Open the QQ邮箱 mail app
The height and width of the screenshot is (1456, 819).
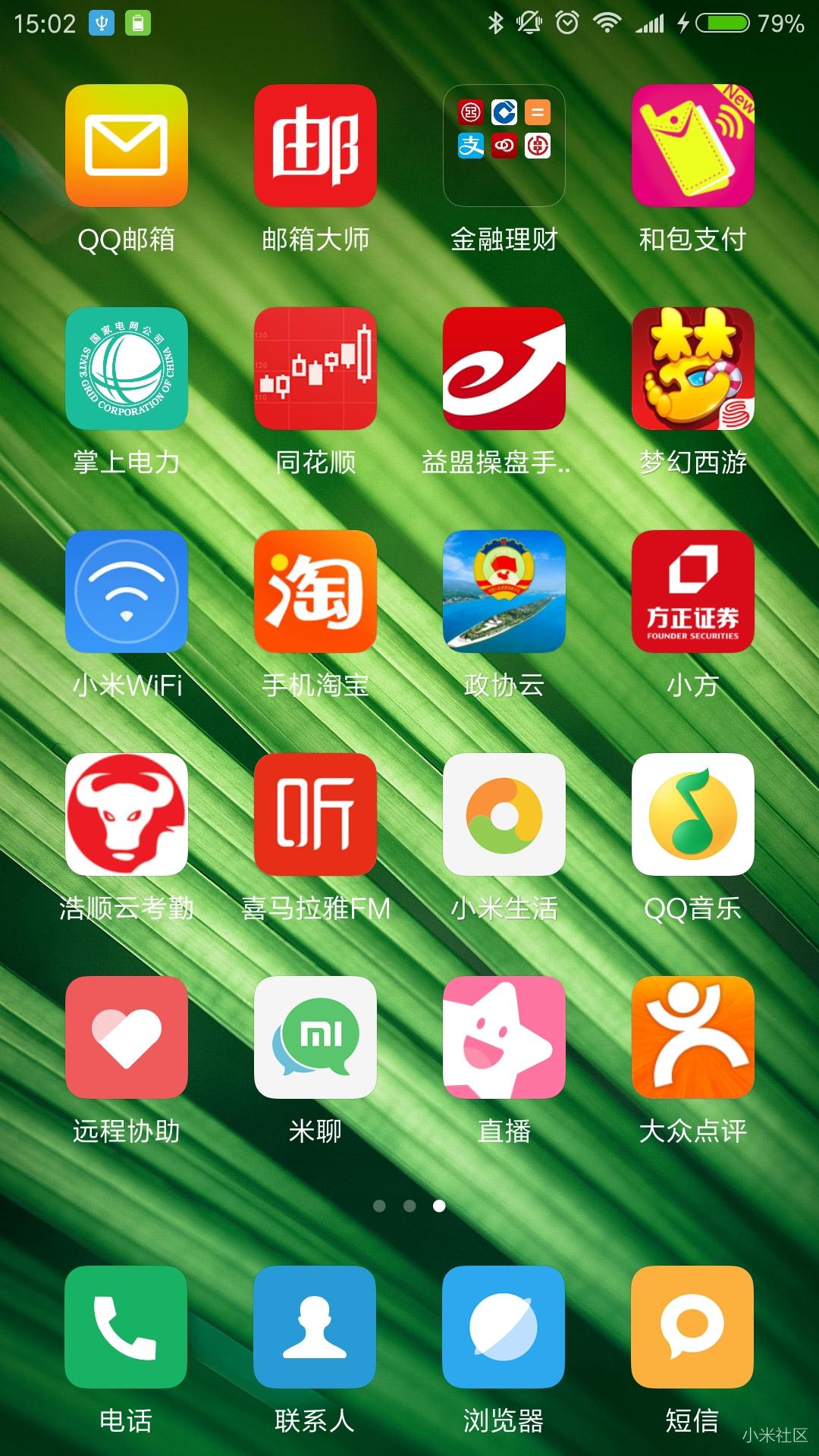click(x=126, y=147)
